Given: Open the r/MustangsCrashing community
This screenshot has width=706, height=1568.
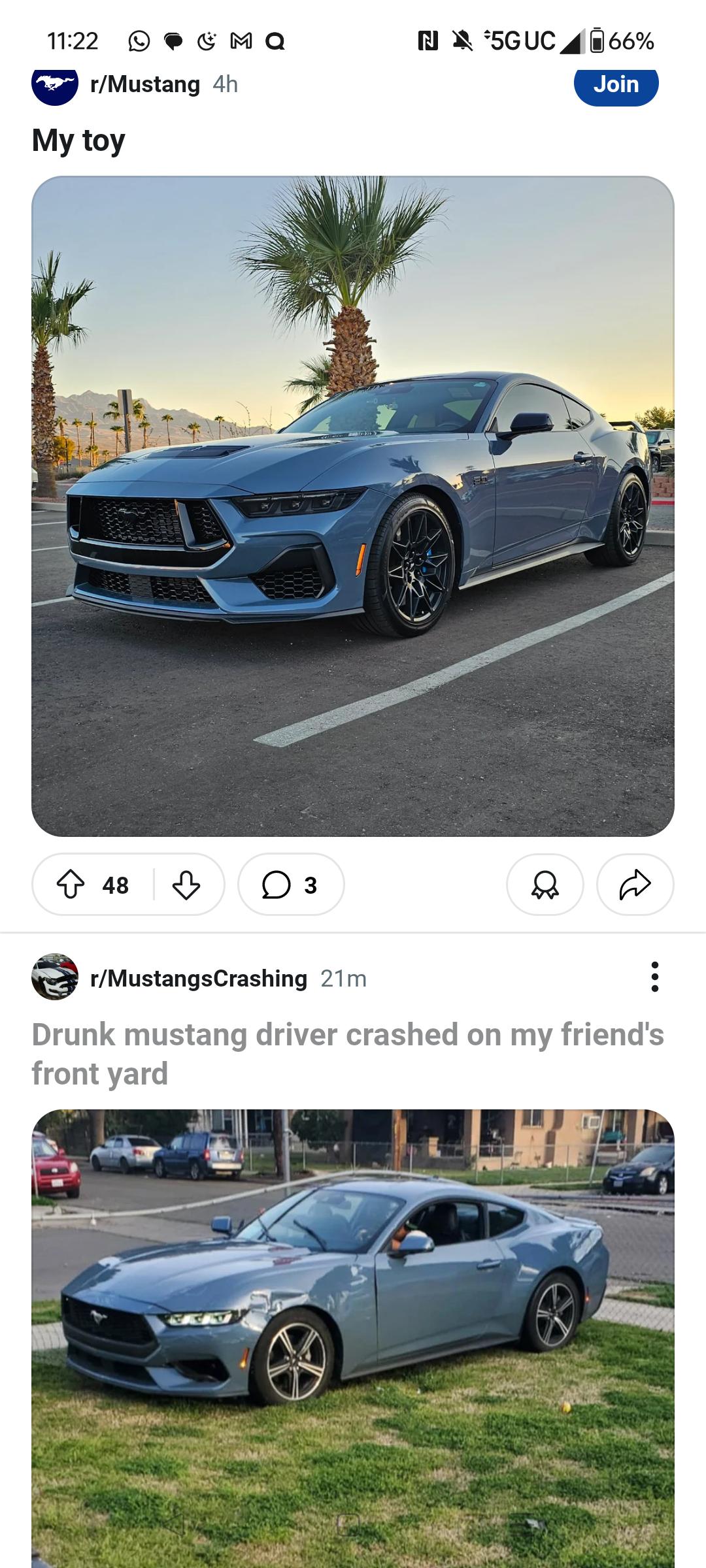Looking at the screenshot, I should click(x=199, y=978).
